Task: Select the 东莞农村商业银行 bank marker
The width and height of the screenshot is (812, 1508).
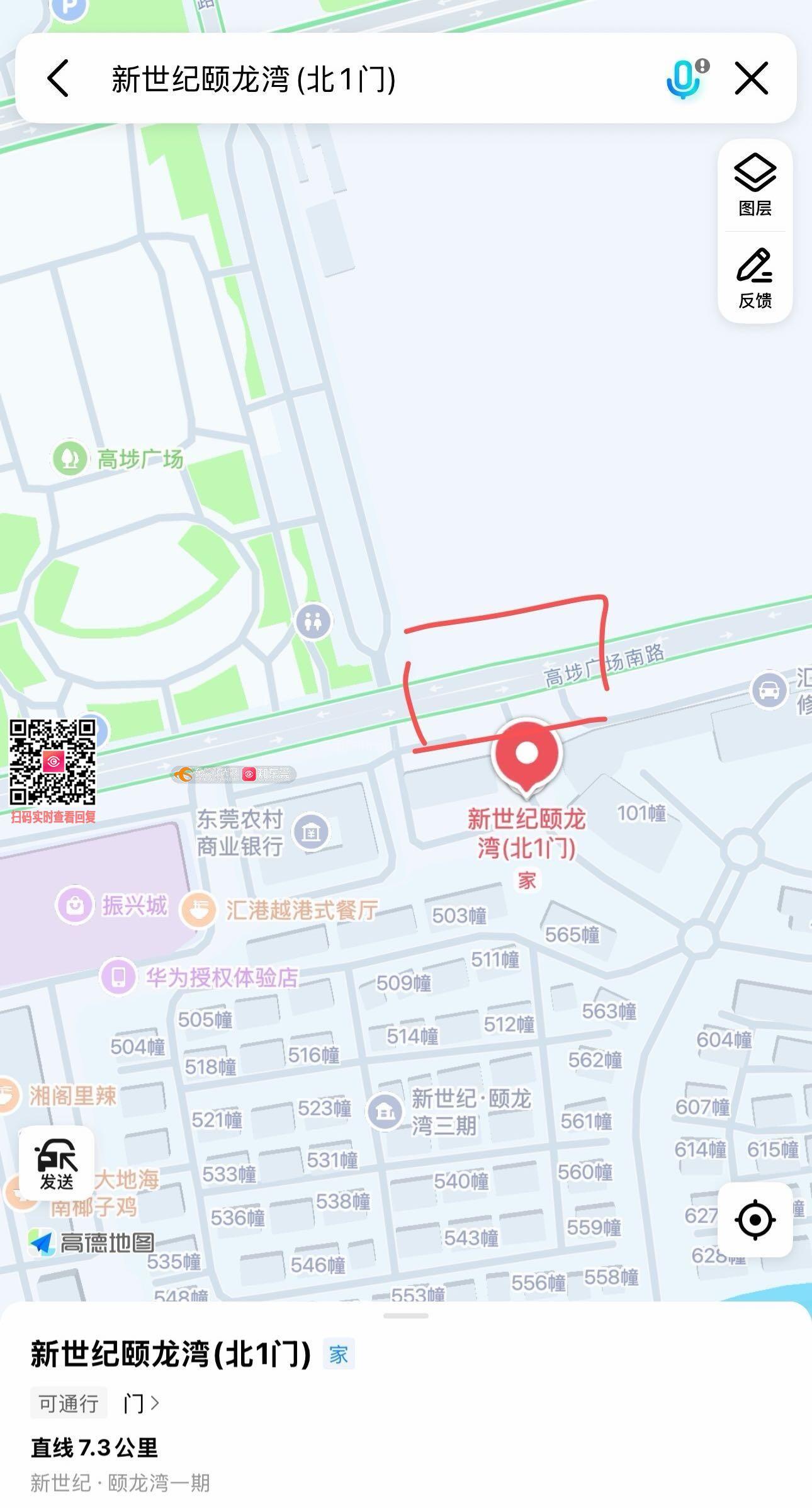Action: [x=311, y=832]
